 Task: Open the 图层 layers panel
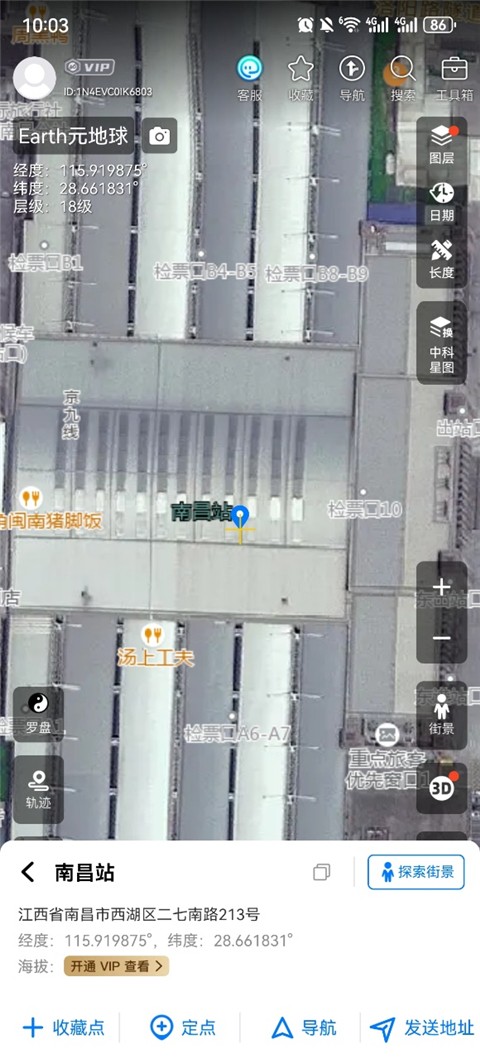coord(442,144)
